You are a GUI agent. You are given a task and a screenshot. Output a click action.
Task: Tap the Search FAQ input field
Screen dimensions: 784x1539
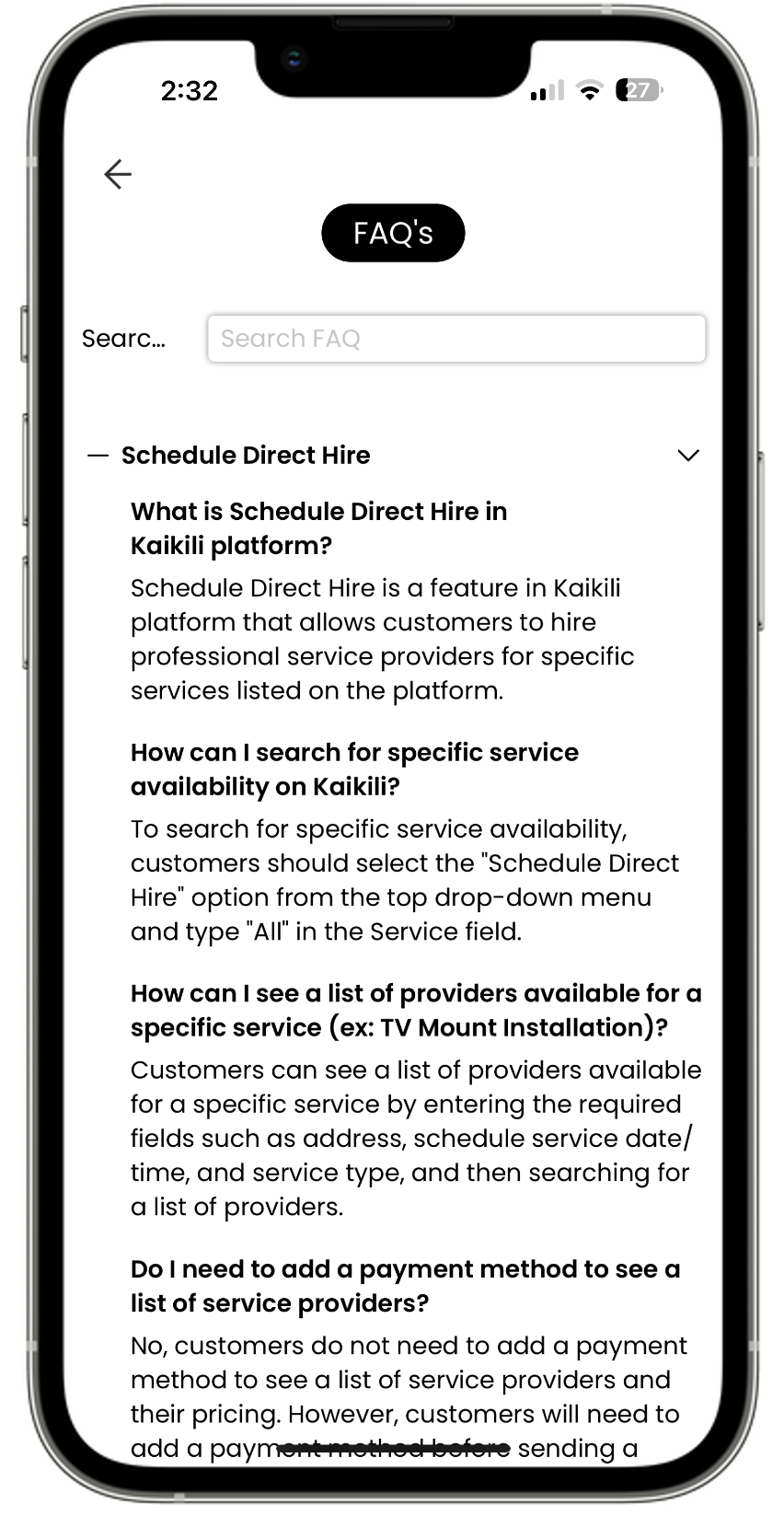pyautogui.click(x=456, y=339)
